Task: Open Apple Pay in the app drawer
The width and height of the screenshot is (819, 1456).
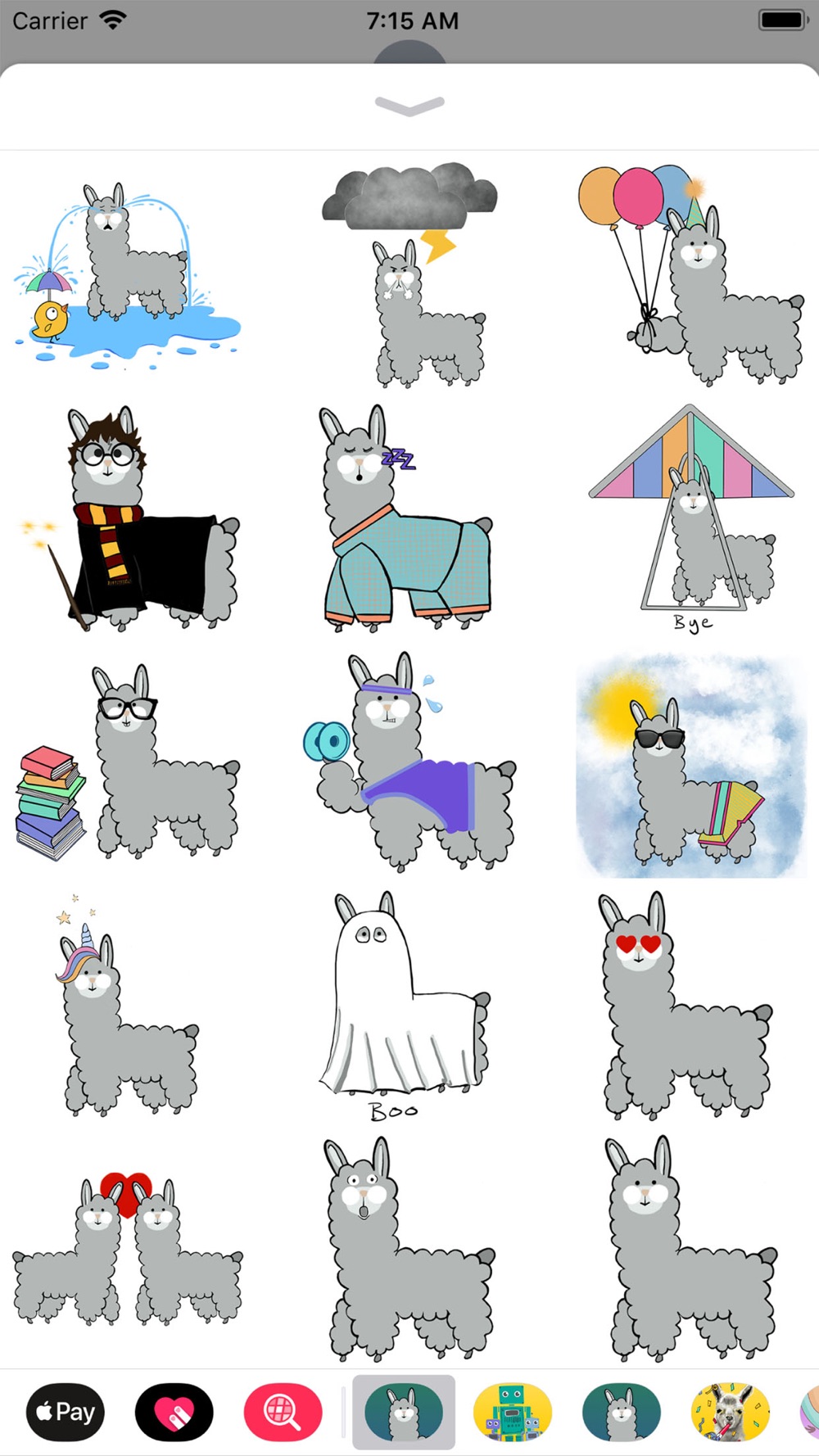Action: [66, 1412]
